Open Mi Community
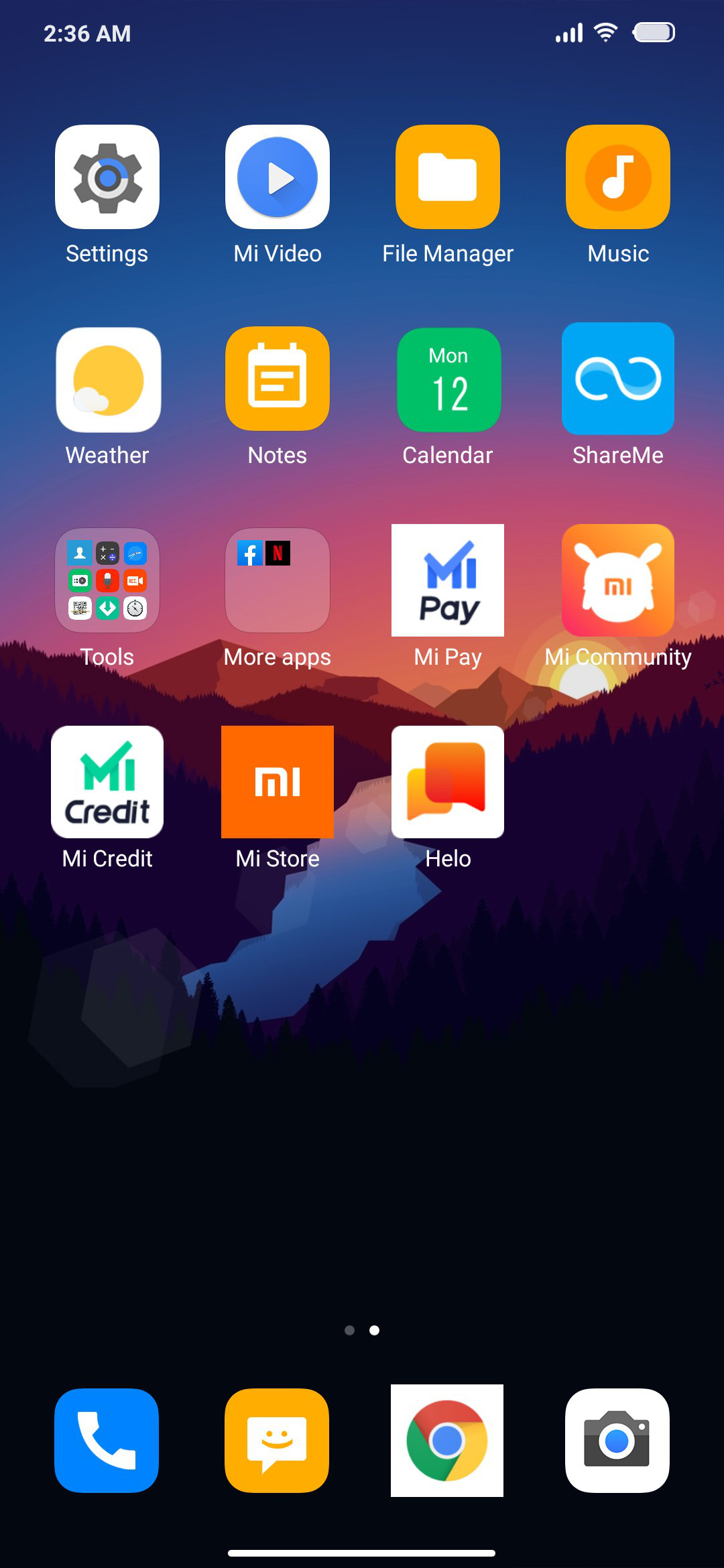Image resolution: width=724 pixels, height=1568 pixels. (x=618, y=580)
